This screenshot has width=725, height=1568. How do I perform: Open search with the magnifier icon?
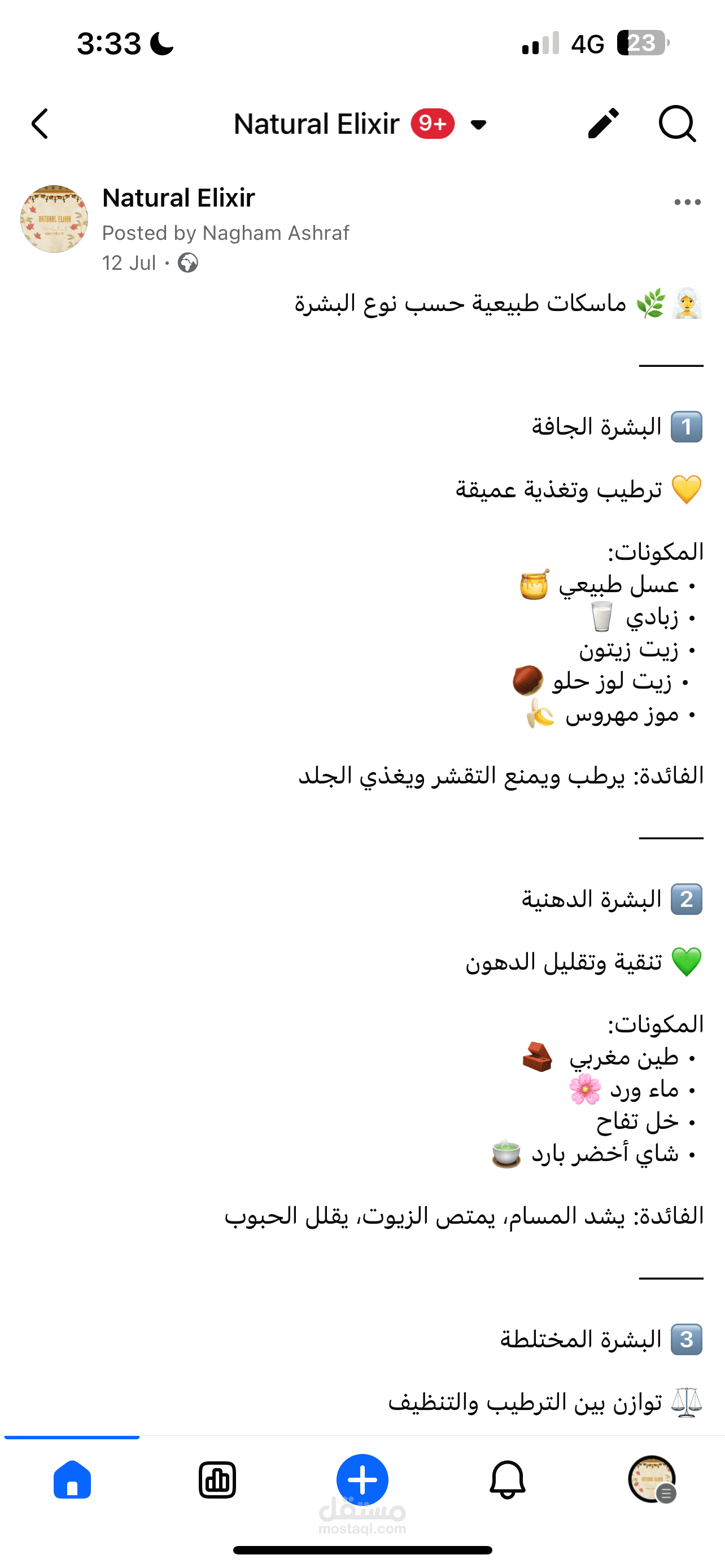(677, 124)
